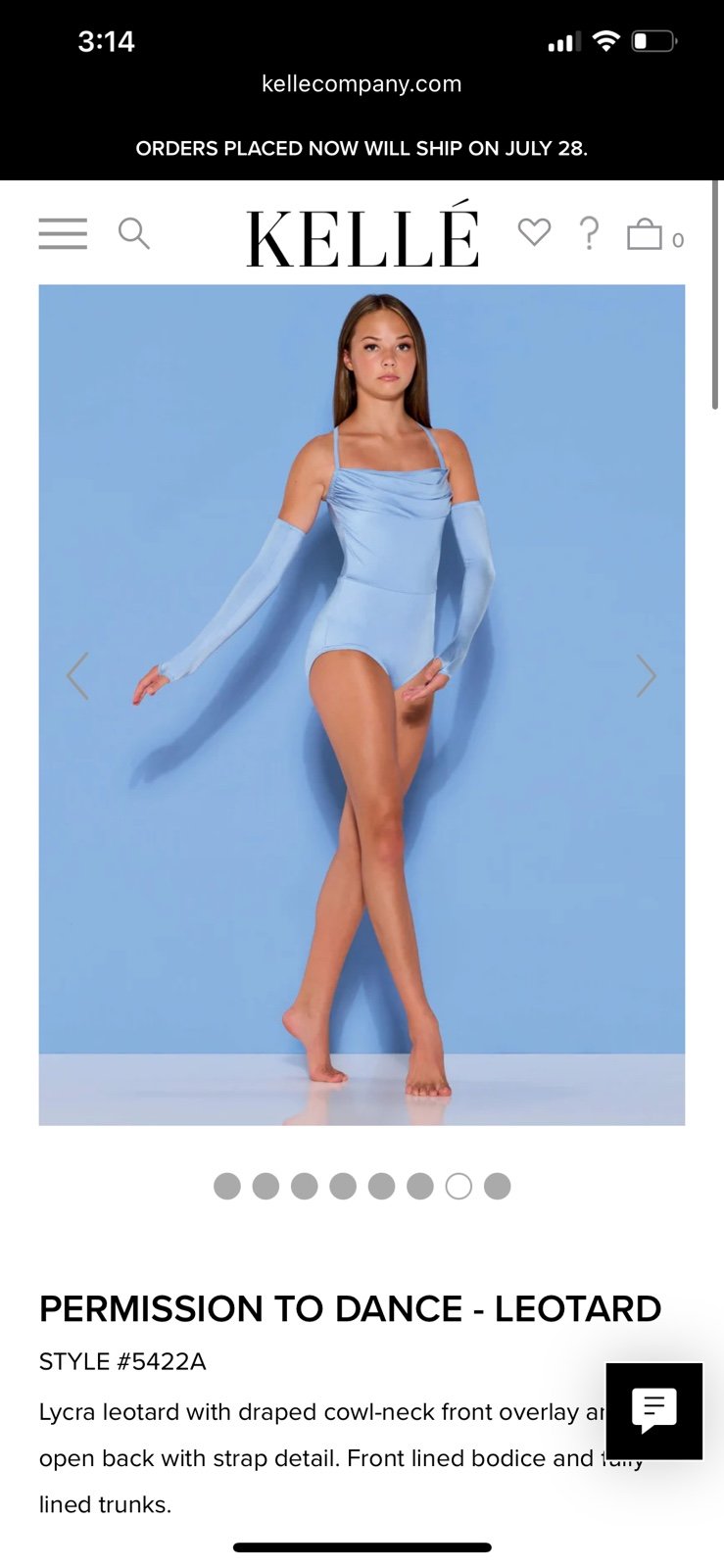Tap the kellecompany.com address bar
This screenshot has width=724, height=1568.
click(x=362, y=84)
